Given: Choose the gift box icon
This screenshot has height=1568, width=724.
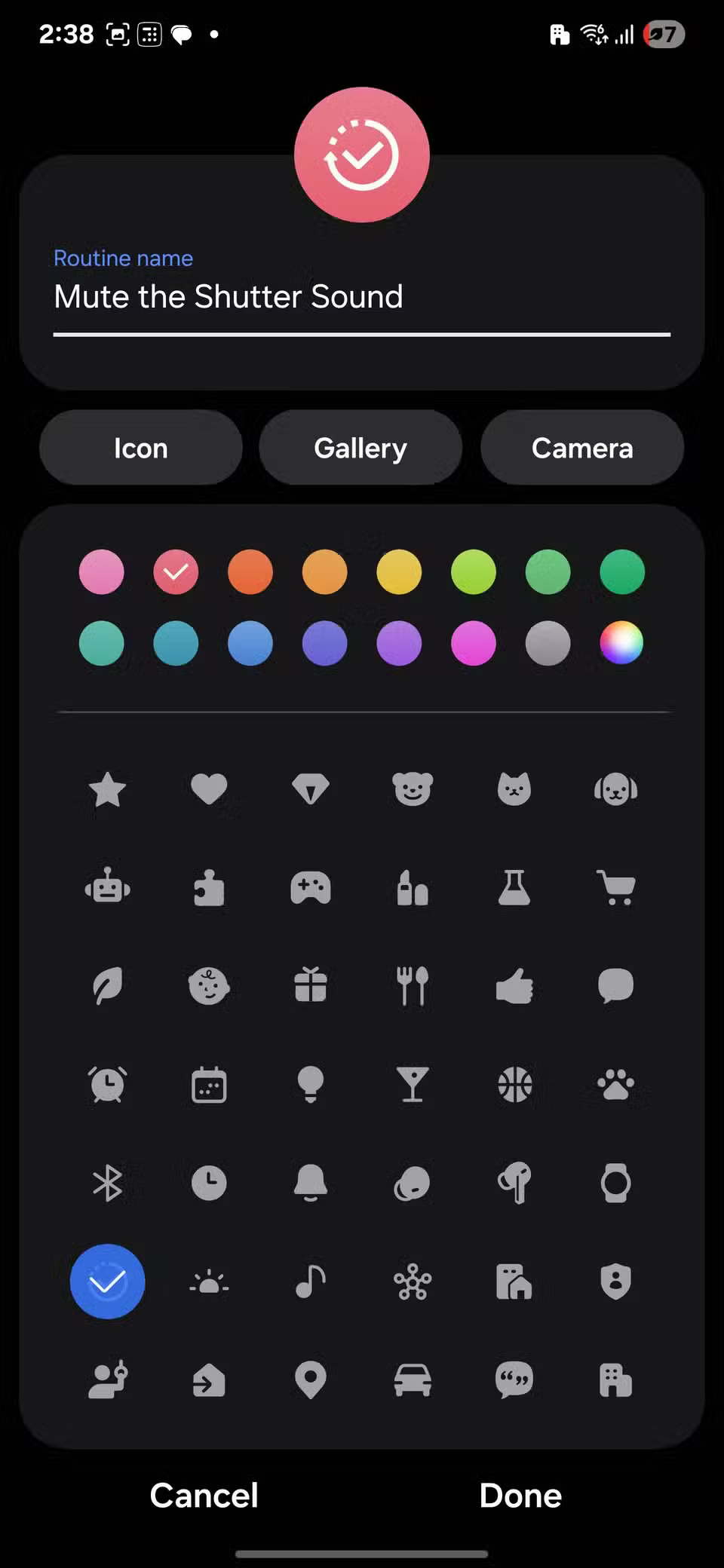Looking at the screenshot, I should pos(311,986).
